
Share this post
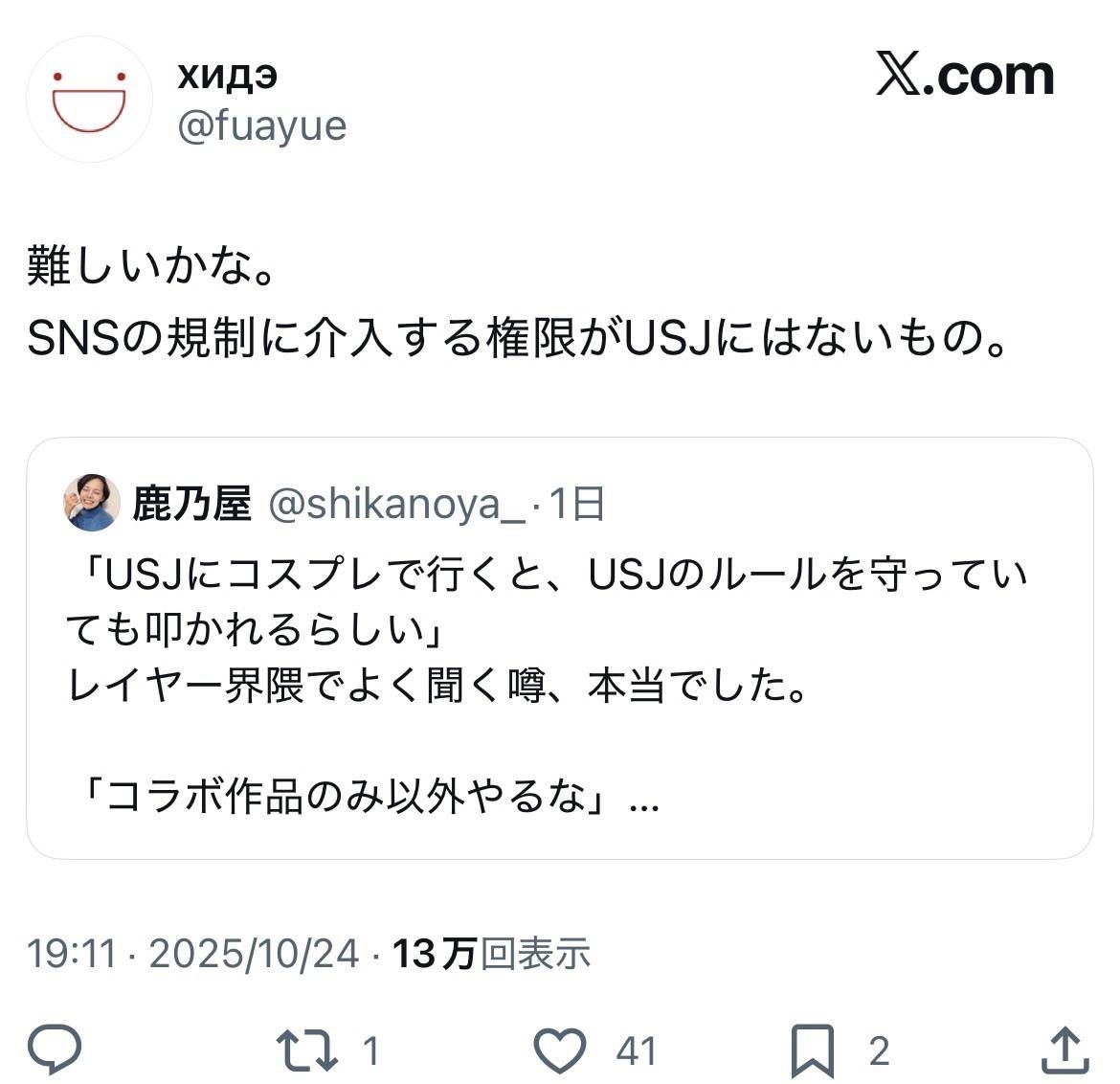click(1064, 1050)
